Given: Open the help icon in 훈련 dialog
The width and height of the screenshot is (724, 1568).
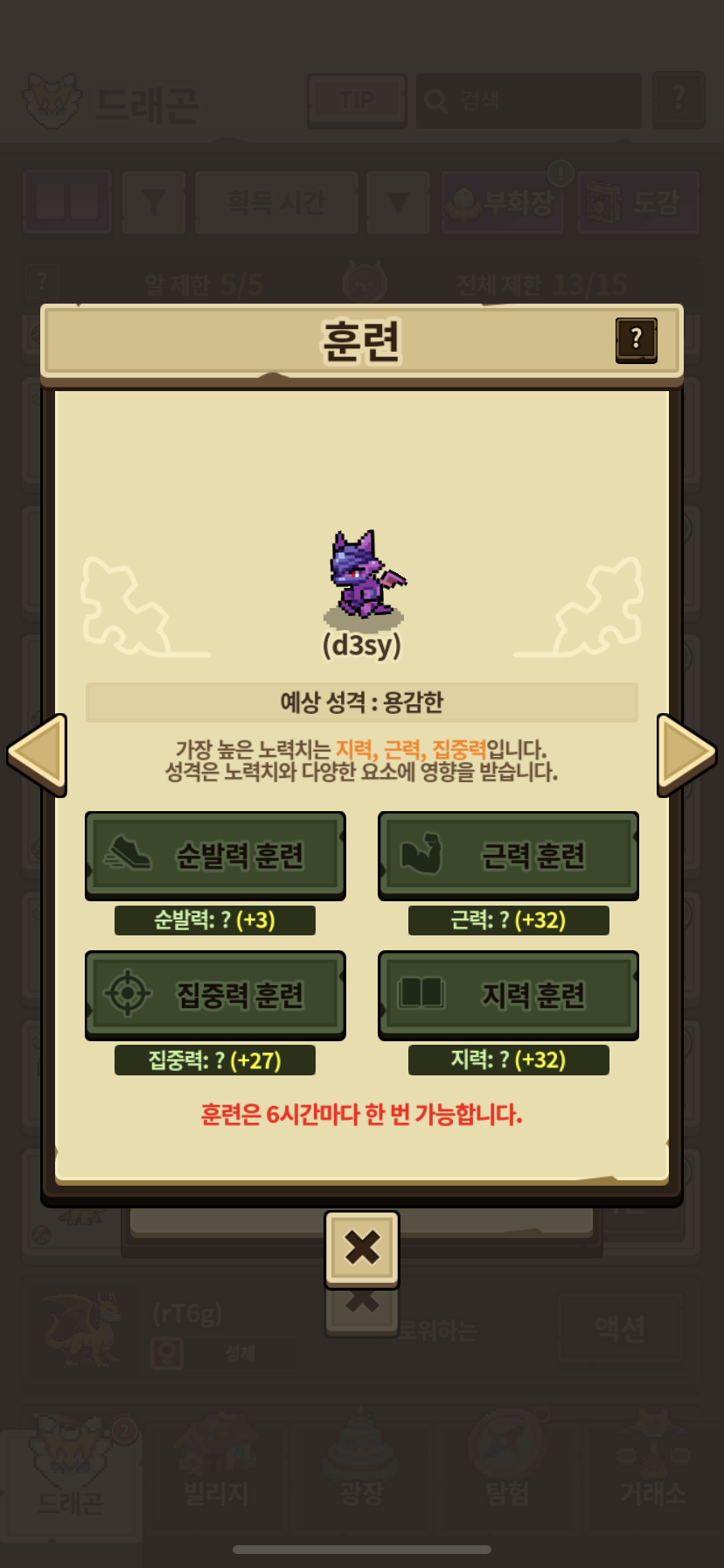Looking at the screenshot, I should [x=637, y=339].
